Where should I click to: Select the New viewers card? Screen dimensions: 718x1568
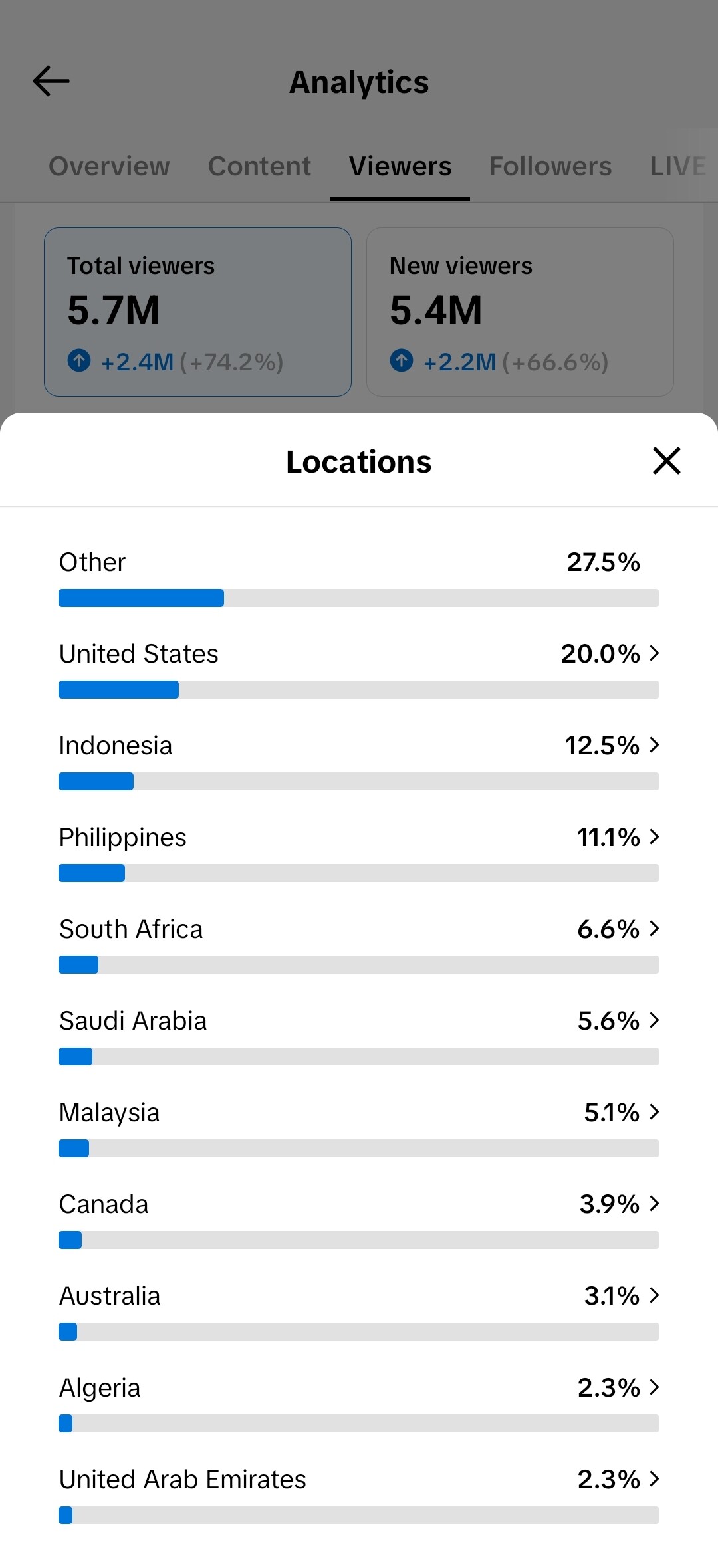[x=520, y=312]
